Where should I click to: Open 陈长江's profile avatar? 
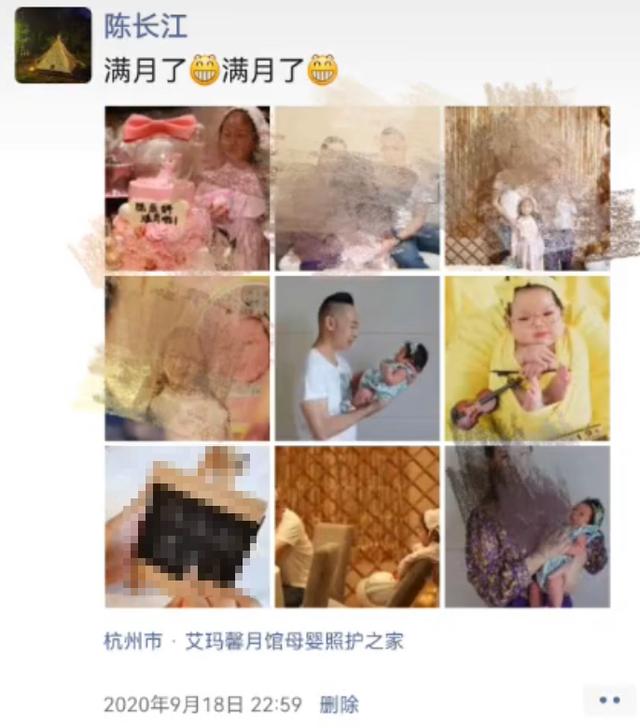tap(53, 45)
